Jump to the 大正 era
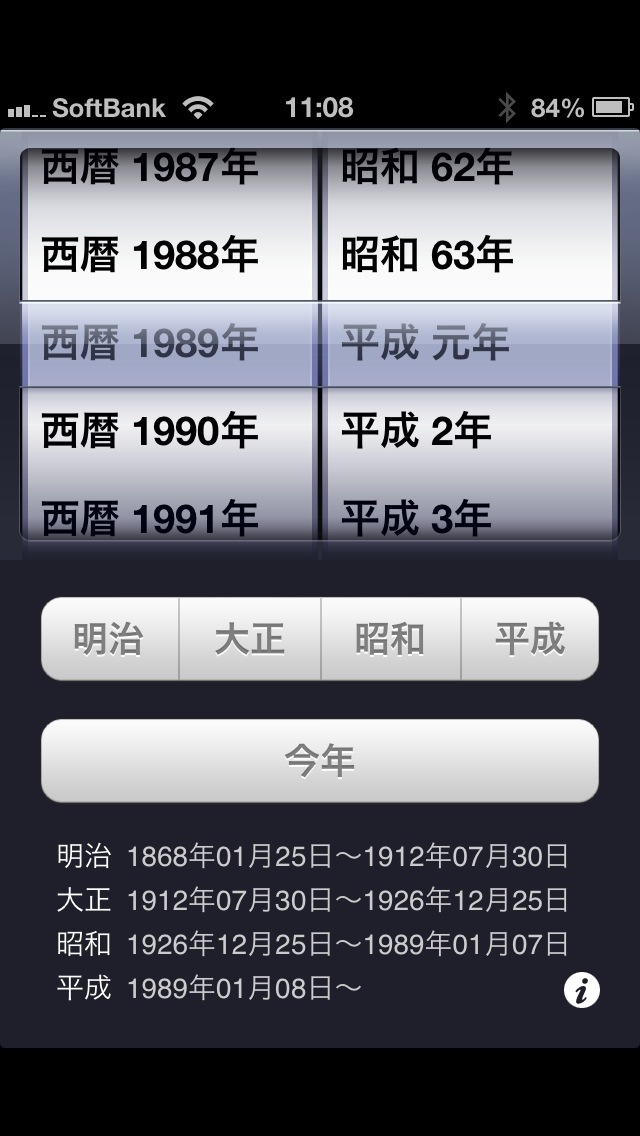Screen dimensions: 640x1136 point(250,639)
